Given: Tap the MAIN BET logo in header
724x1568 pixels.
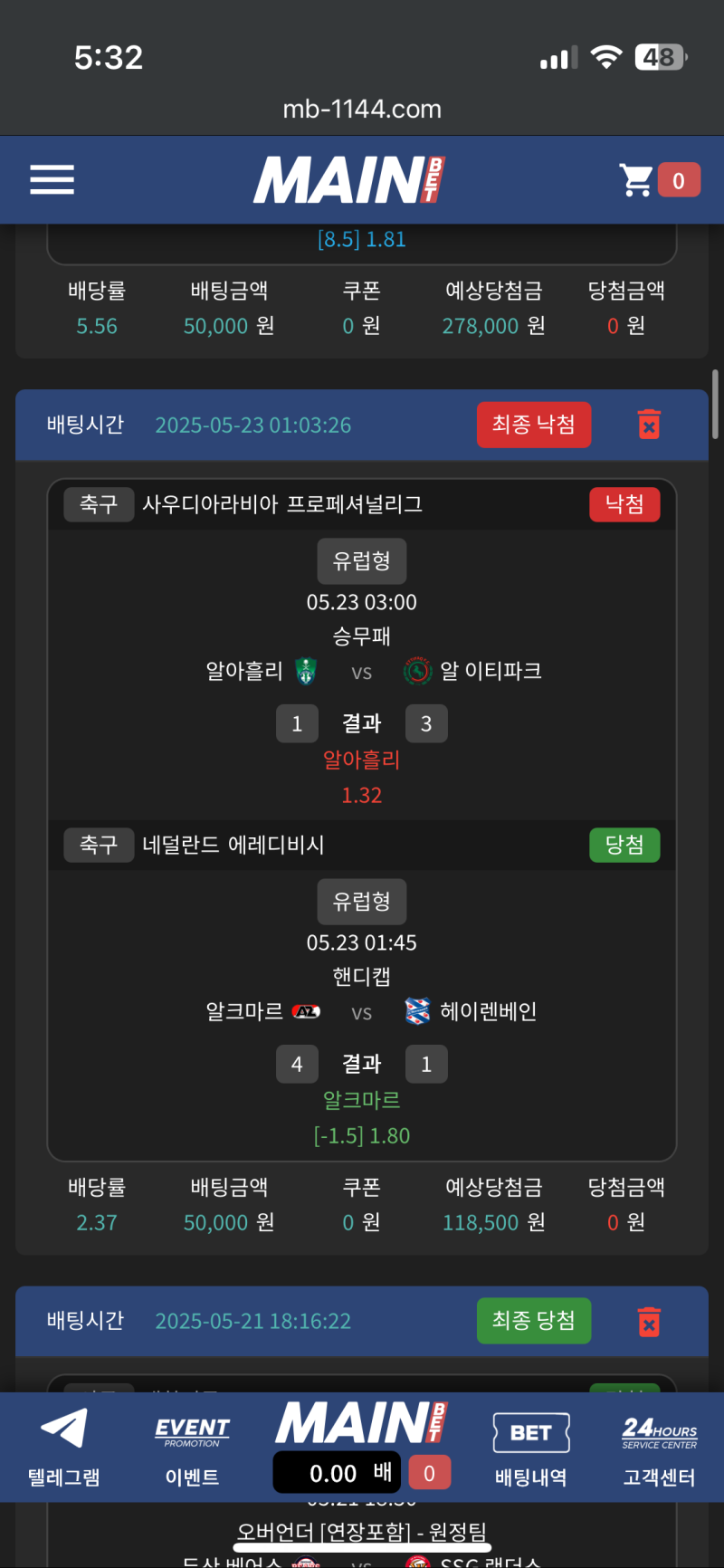Looking at the screenshot, I should click(x=349, y=179).
